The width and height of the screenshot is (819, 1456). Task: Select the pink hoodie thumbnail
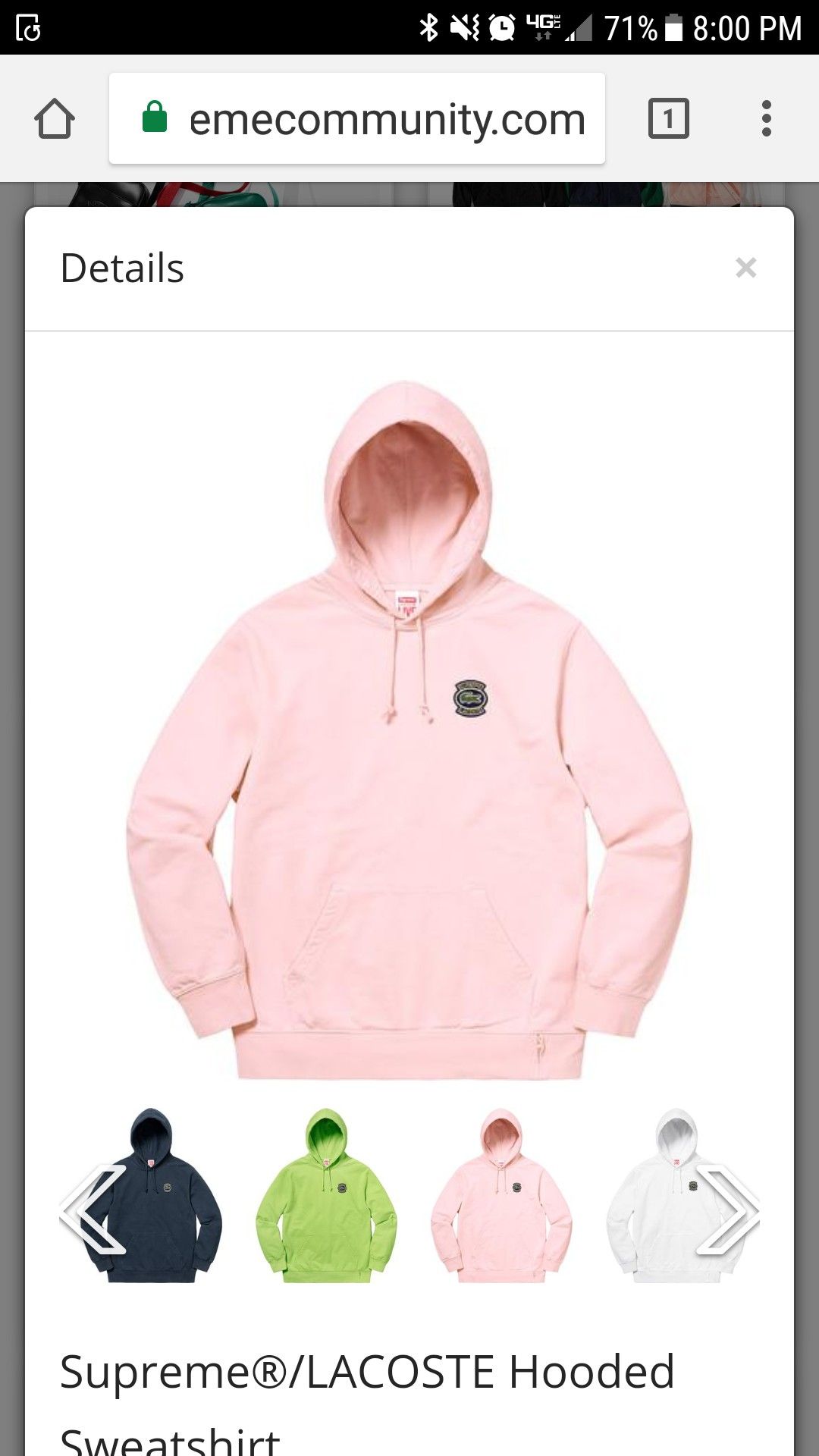tap(501, 1196)
